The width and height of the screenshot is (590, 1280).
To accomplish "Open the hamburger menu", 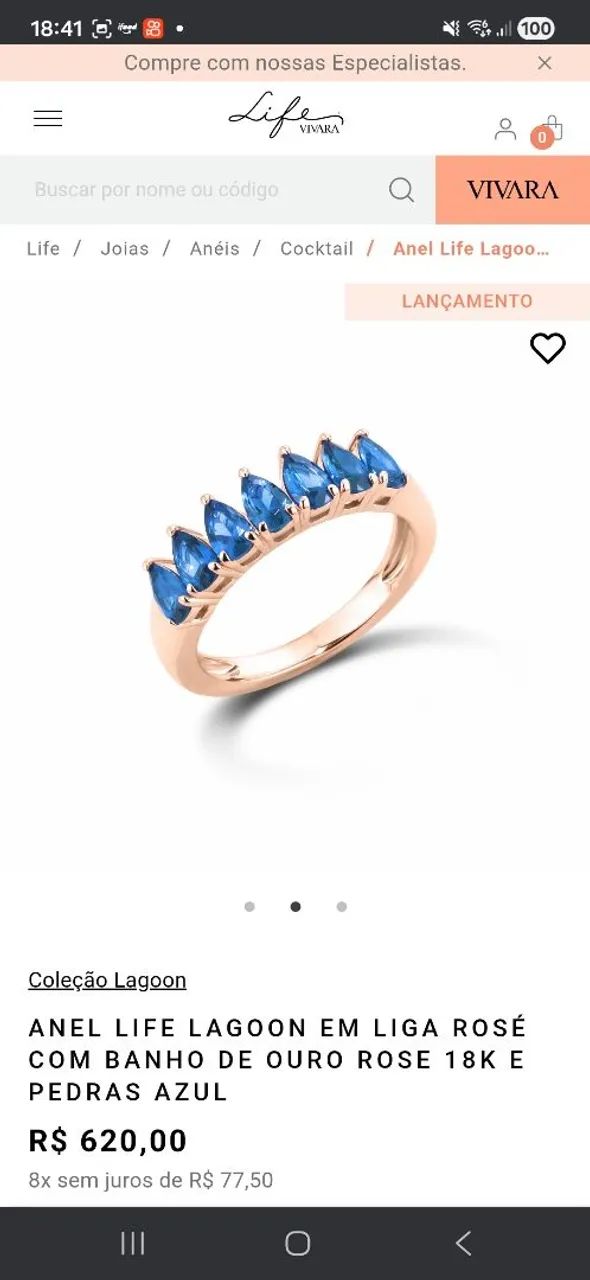I will click(x=47, y=118).
